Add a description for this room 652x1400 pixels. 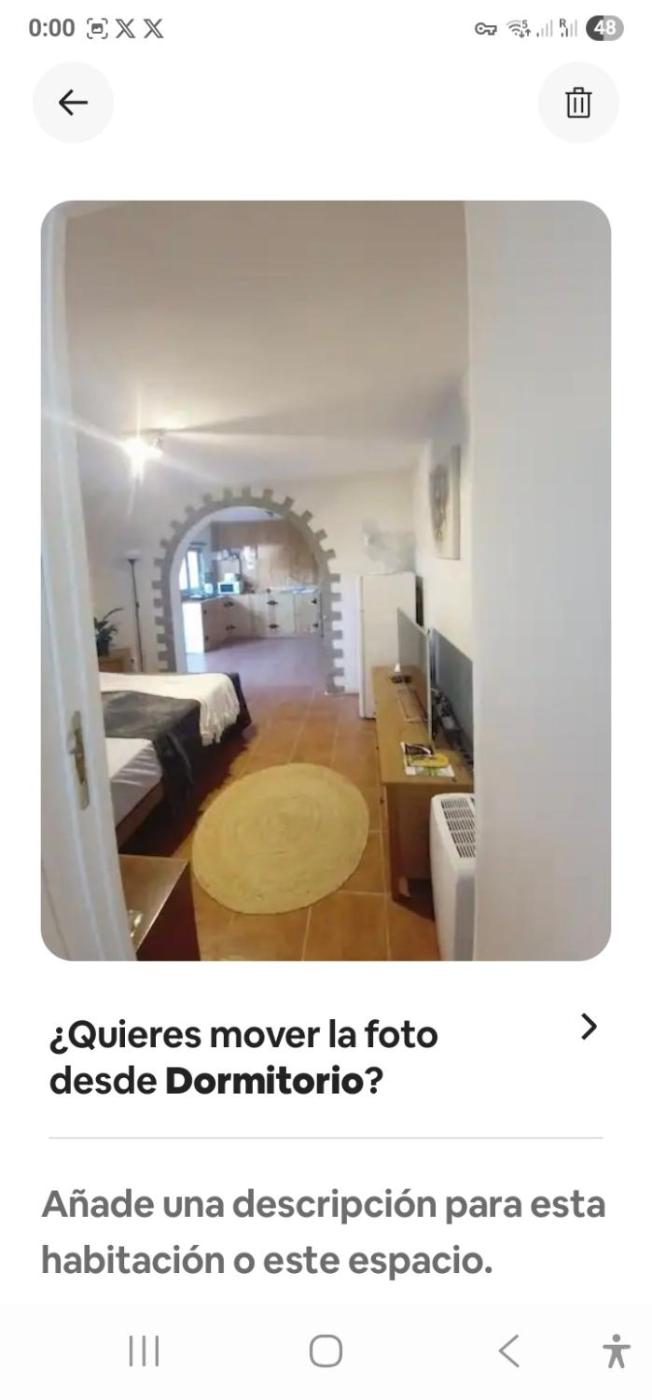pos(323,1232)
